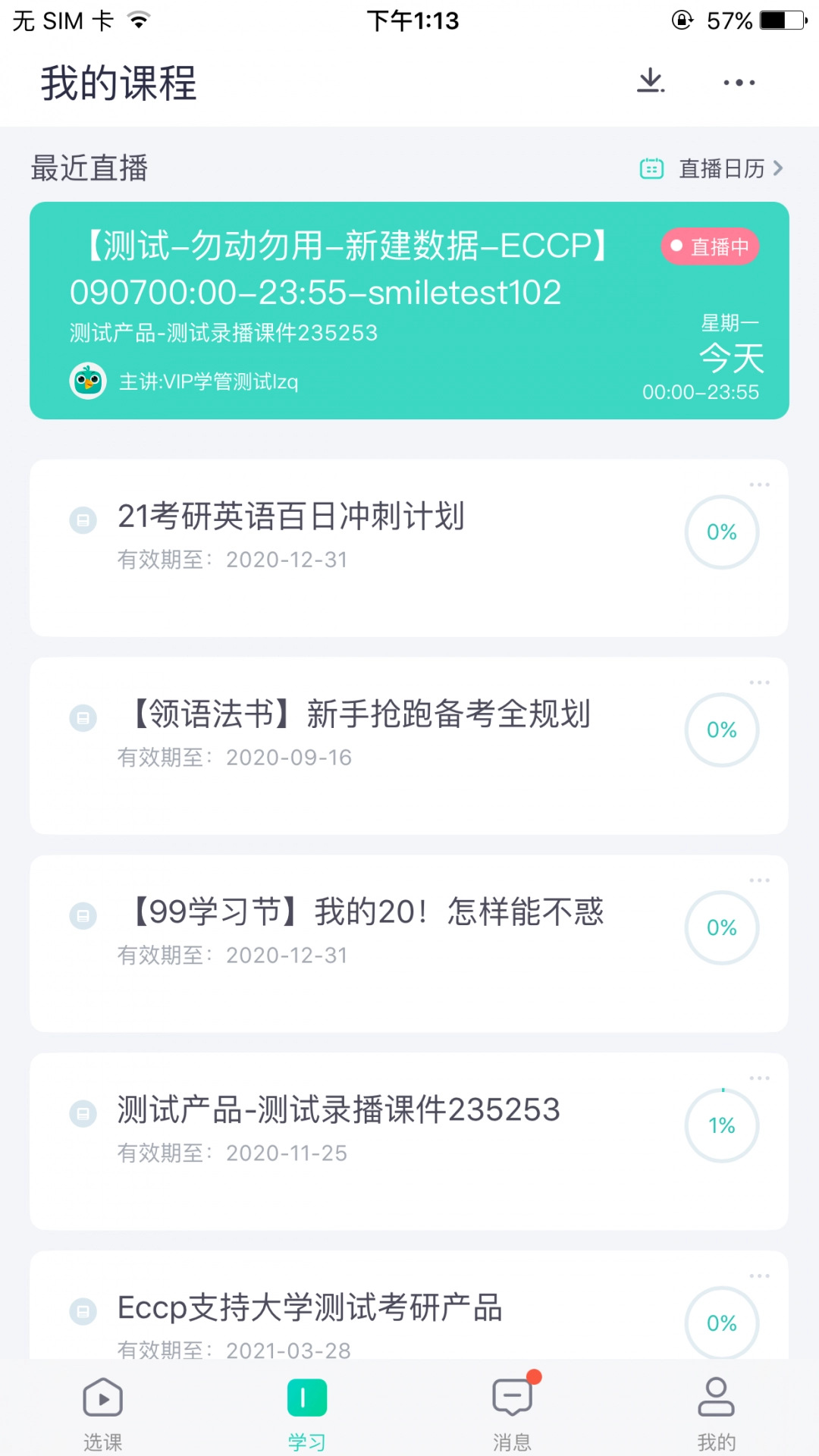Open the 直播日历 link

(x=720, y=168)
